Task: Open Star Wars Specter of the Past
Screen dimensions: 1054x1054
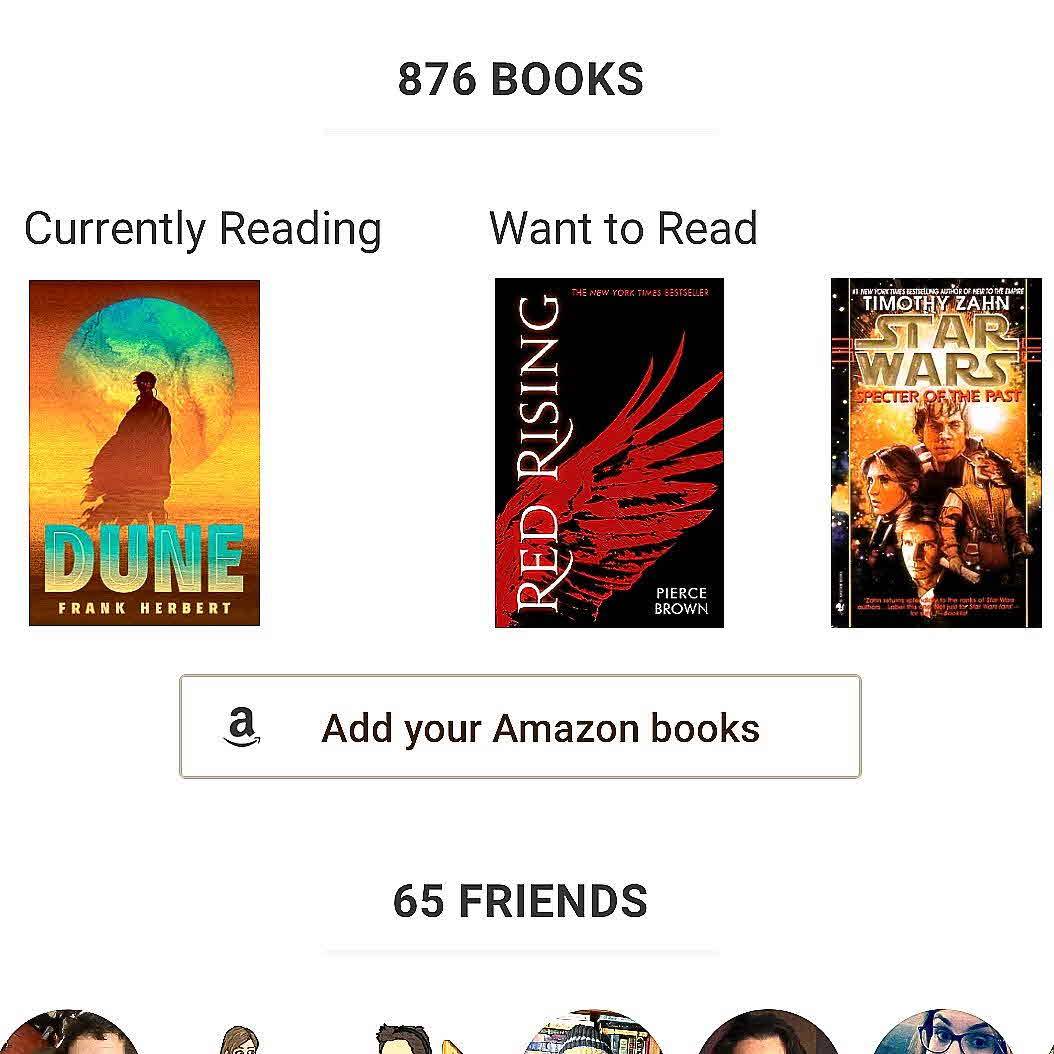Action: tap(936, 452)
